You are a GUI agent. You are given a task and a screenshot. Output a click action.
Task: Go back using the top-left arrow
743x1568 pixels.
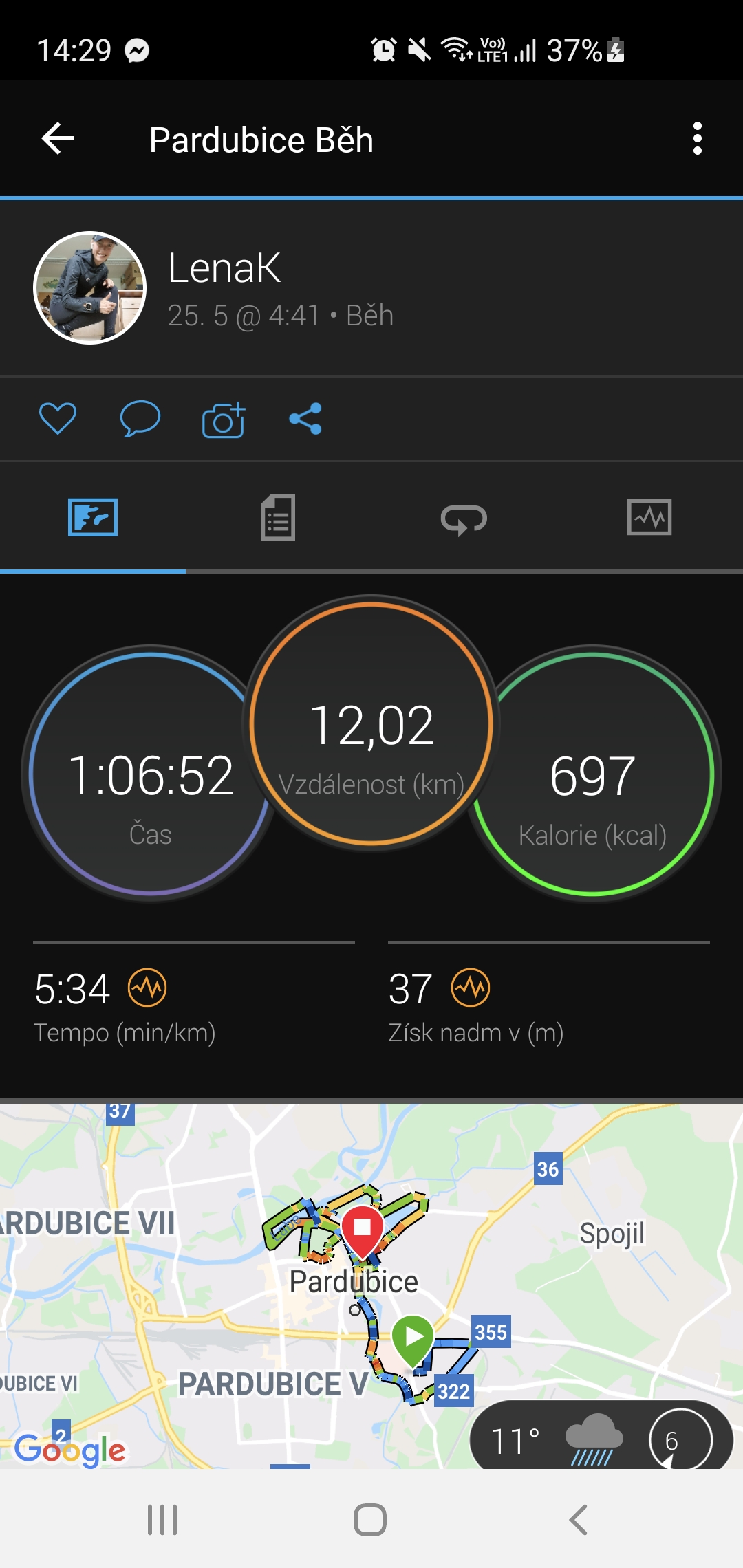[x=58, y=139]
